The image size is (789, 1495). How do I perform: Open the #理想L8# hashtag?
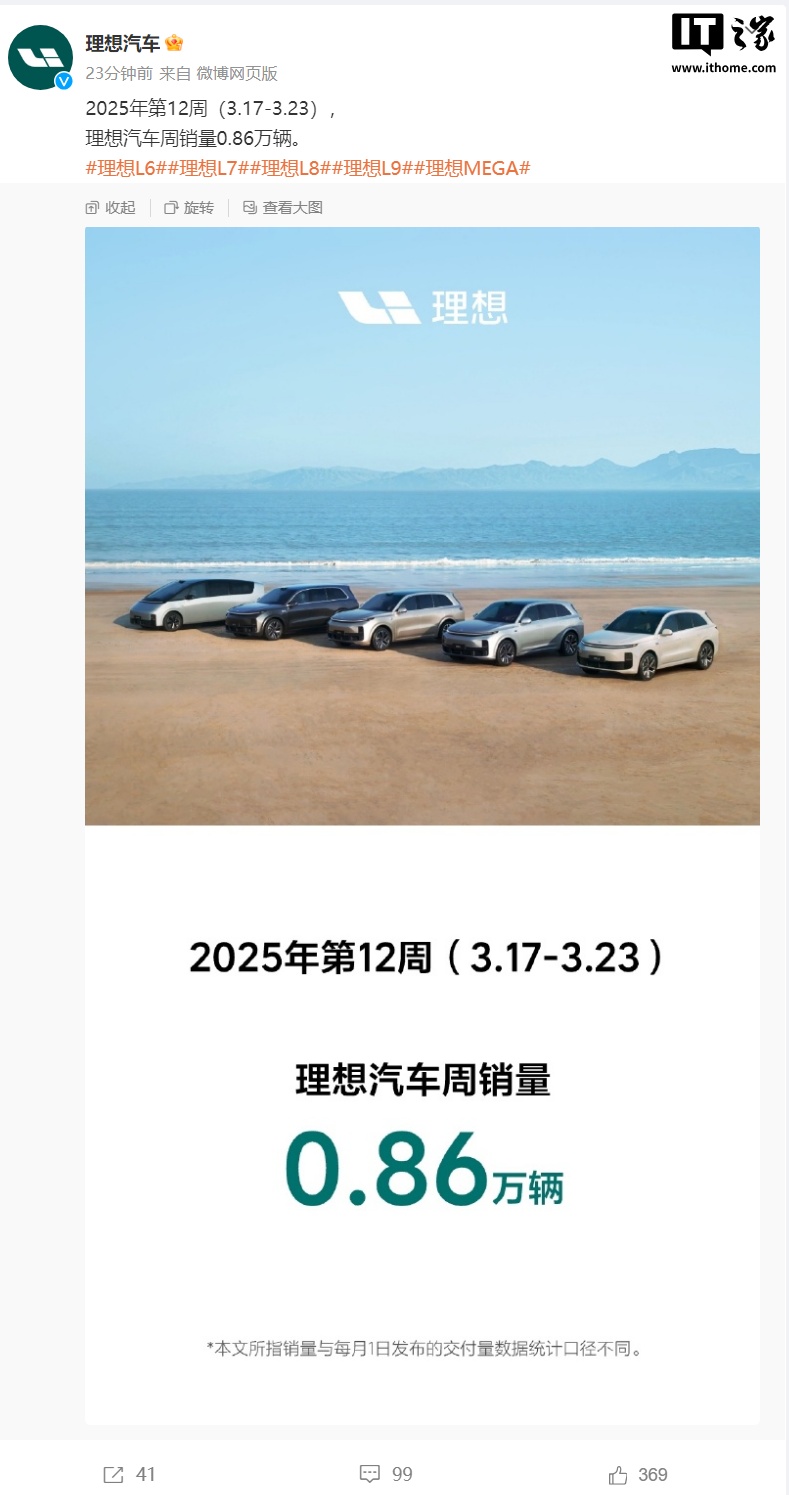click(x=290, y=168)
